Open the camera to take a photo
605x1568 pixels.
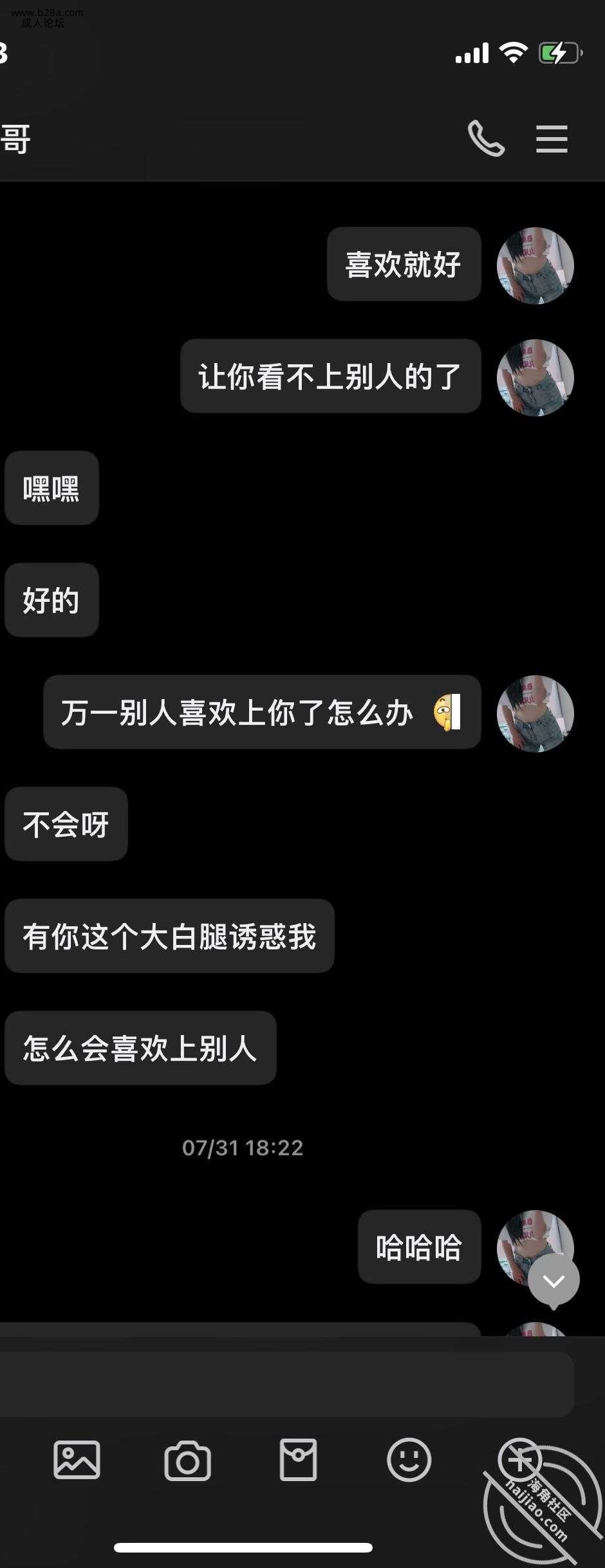click(x=187, y=1461)
